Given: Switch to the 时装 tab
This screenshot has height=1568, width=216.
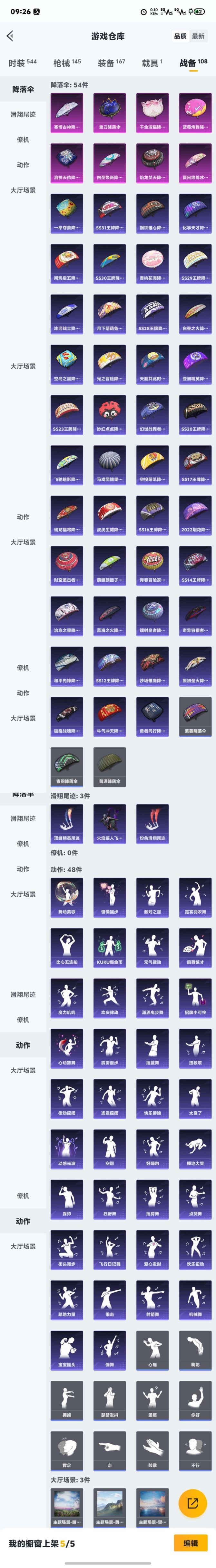Looking at the screenshot, I should pyautogui.click(x=23, y=63).
